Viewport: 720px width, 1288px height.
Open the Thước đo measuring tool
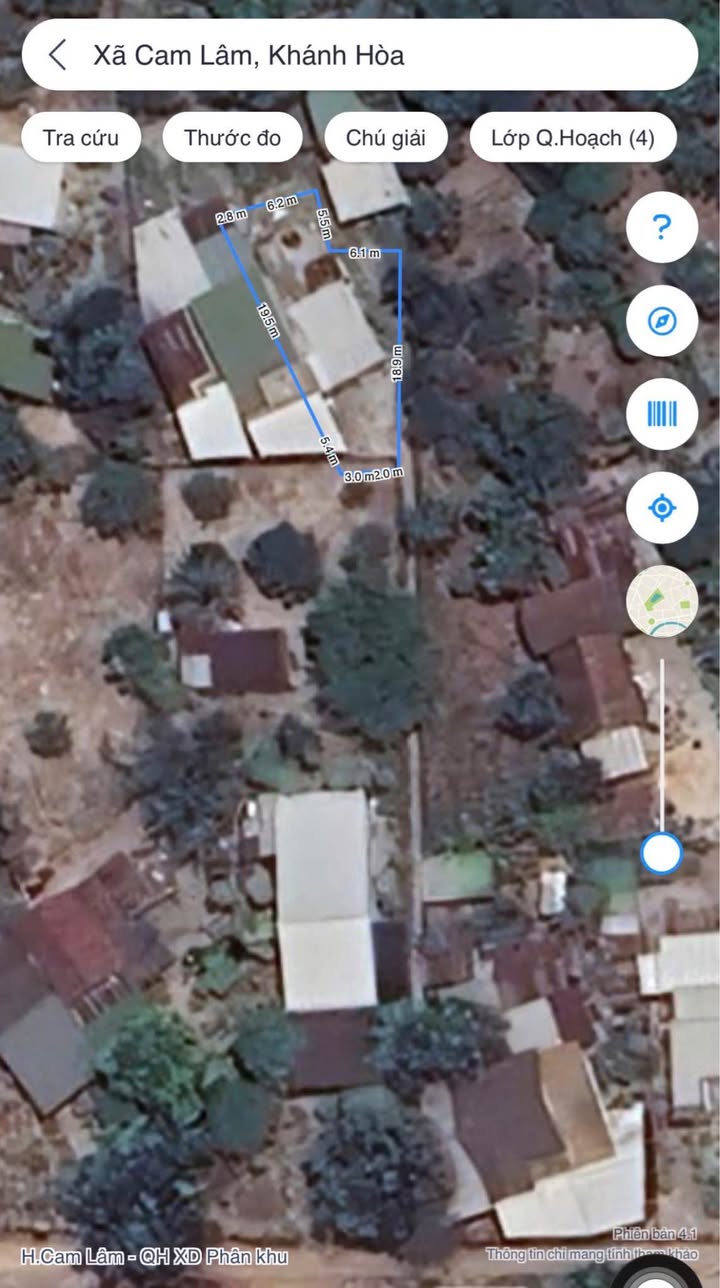pyautogui.click(x=232, y=138)
